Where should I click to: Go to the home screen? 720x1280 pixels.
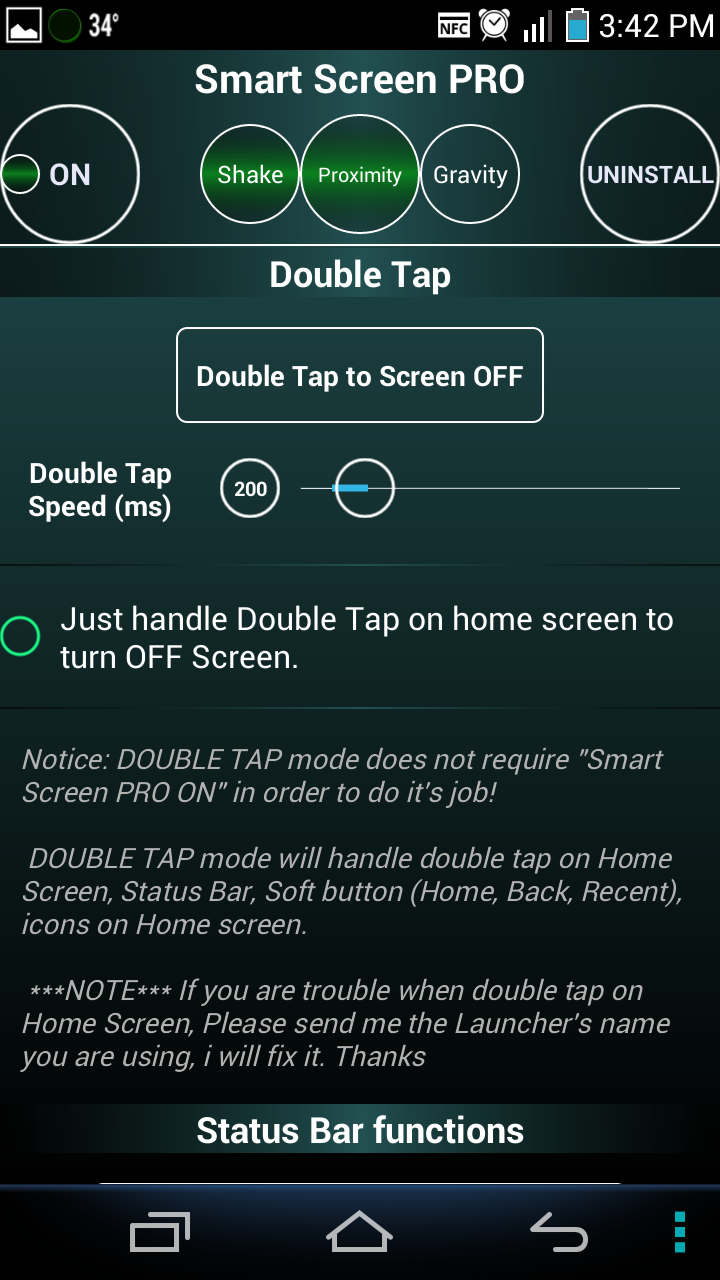[x=360, y=1232]
